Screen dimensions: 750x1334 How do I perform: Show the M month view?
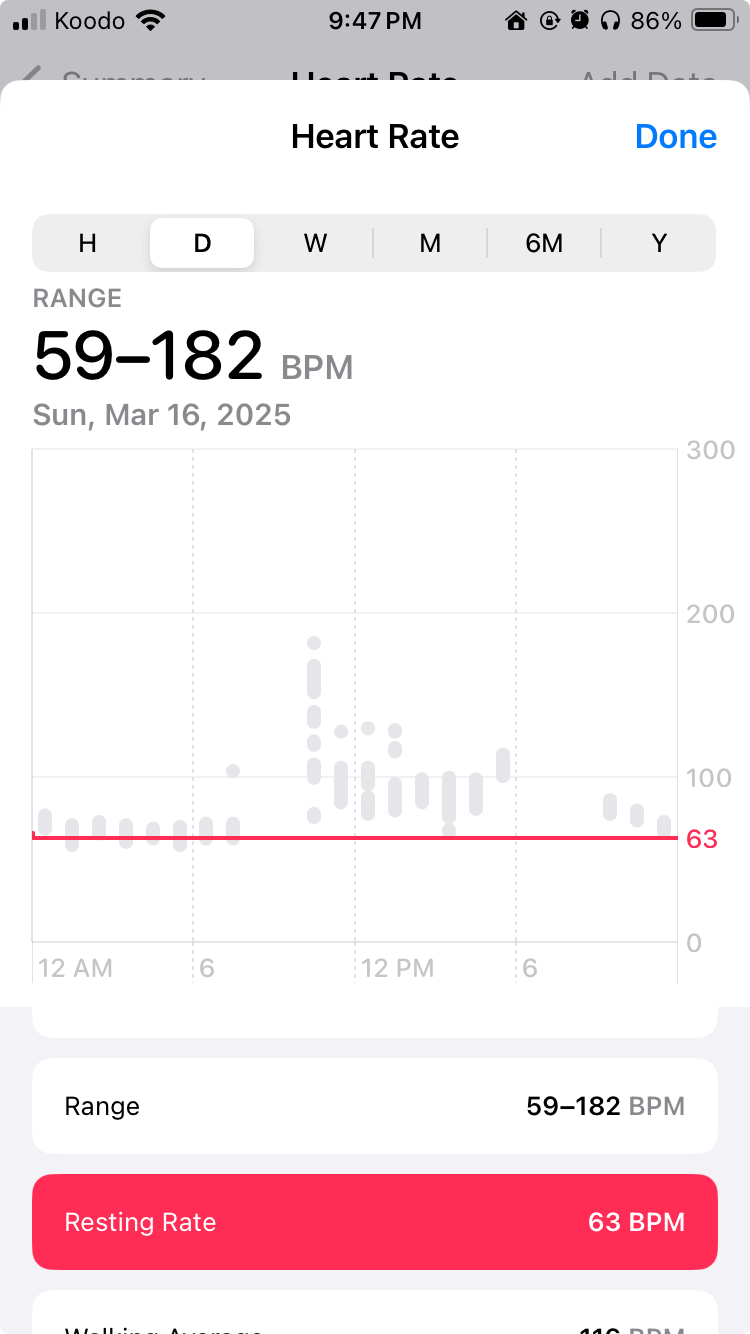(430, 243)
